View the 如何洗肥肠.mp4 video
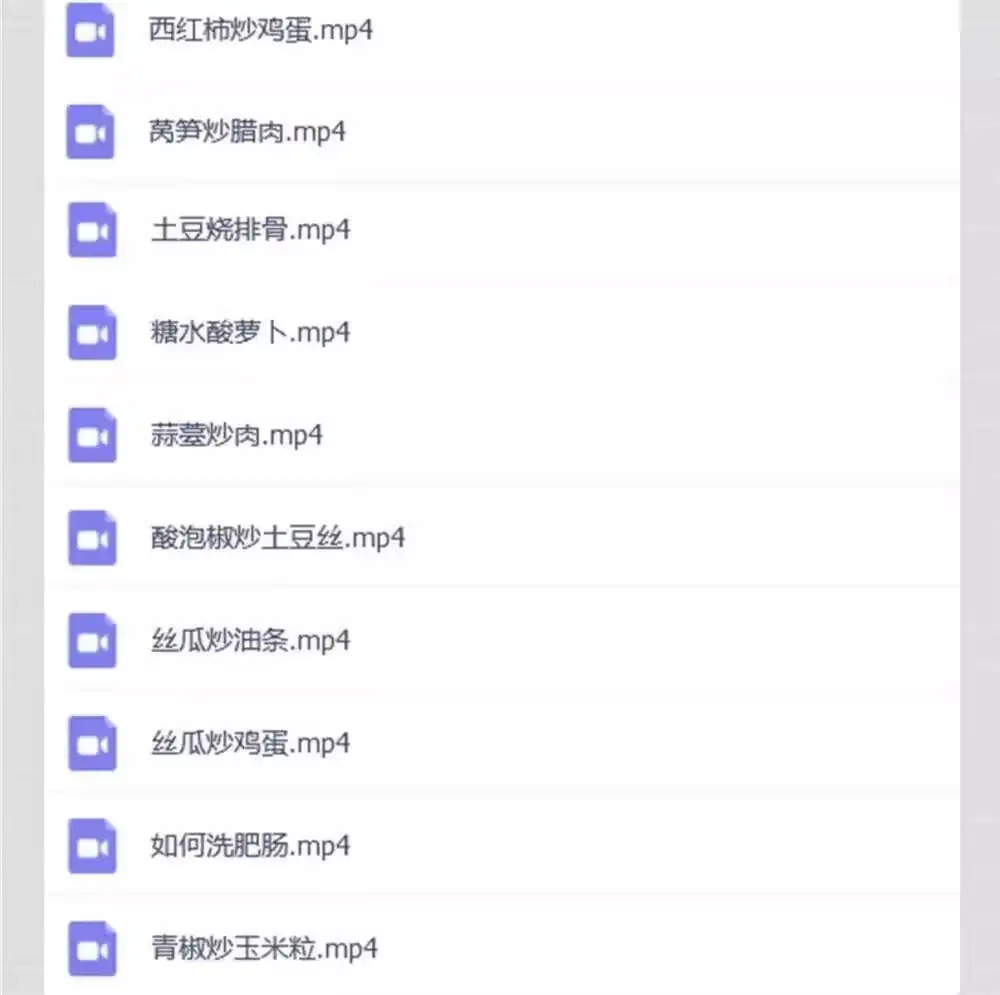1000x995 pixels. 250,846
